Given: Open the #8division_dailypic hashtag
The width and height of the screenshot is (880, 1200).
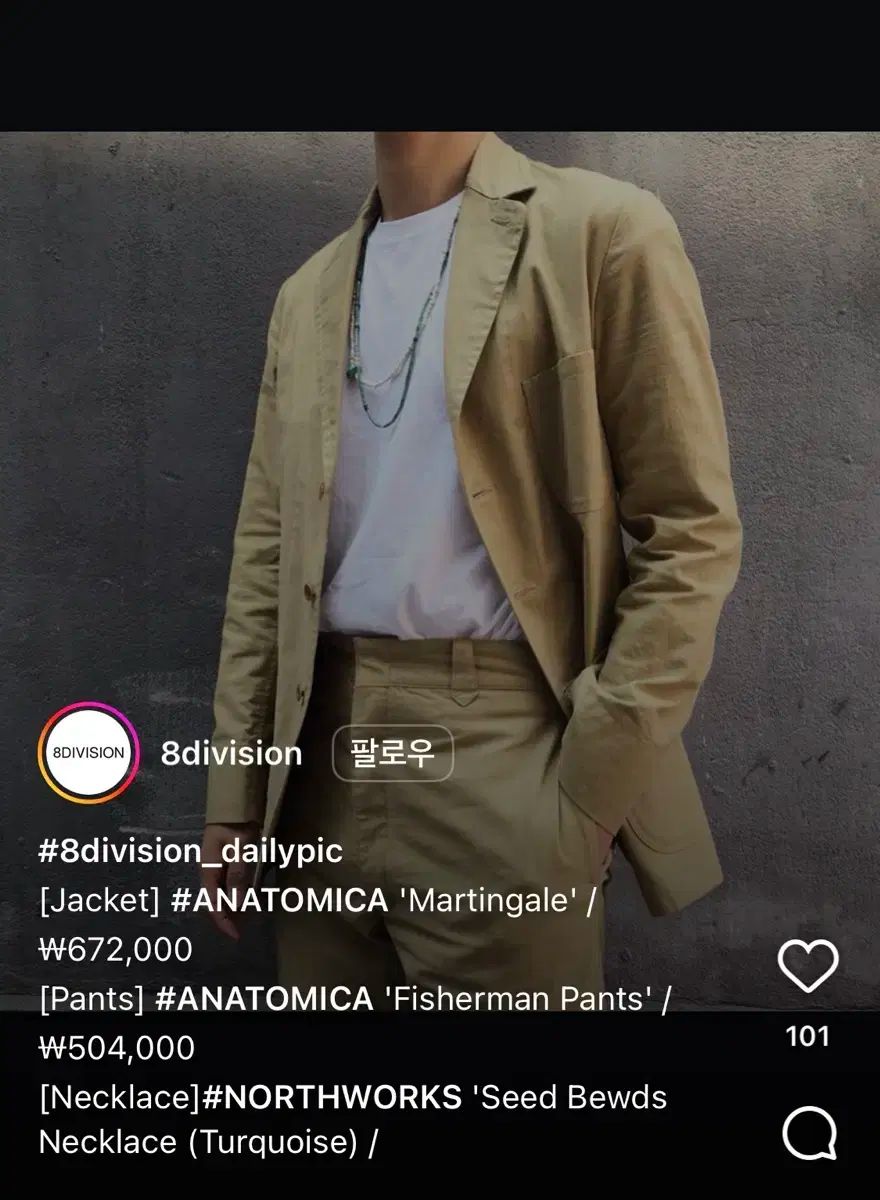Looking at the screenshot, I should (190, 851).
